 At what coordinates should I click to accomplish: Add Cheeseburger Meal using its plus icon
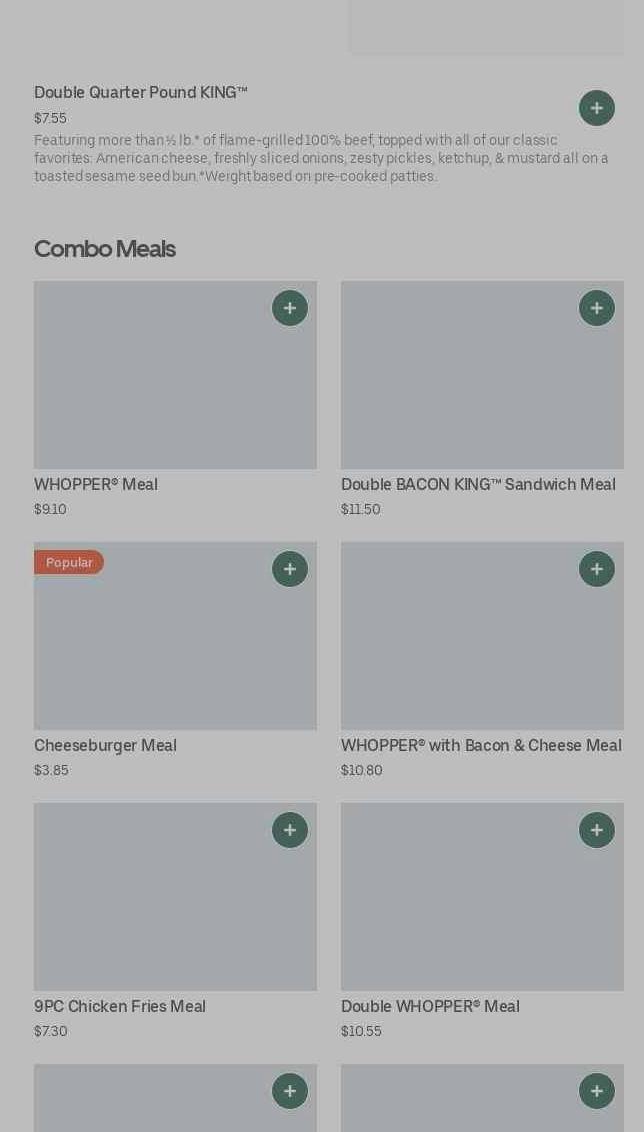(290, 569)
